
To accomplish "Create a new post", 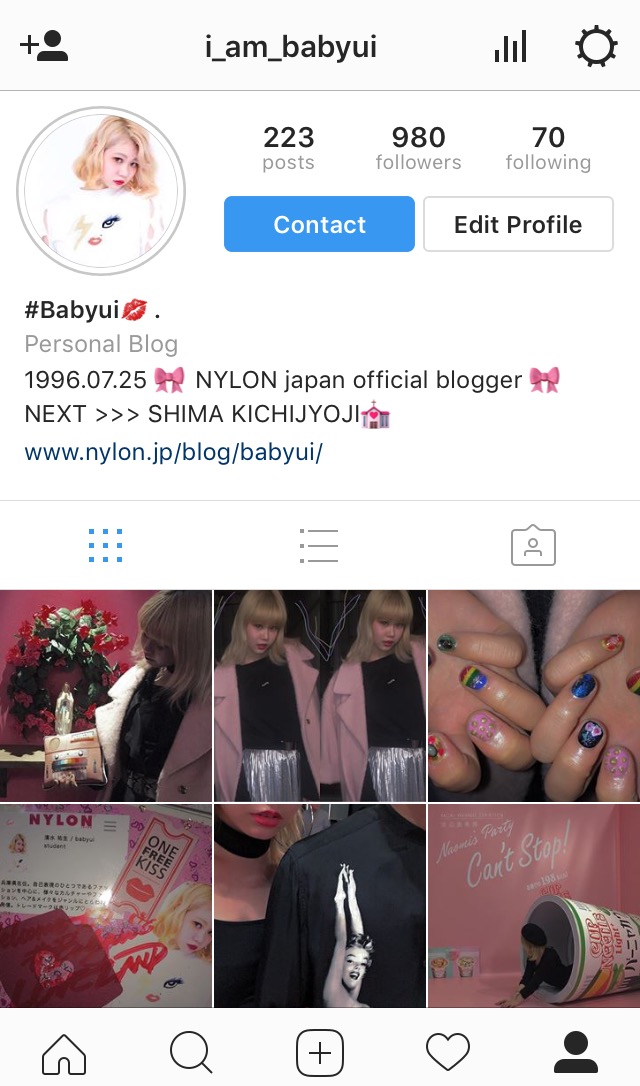I will (320, 1052).
